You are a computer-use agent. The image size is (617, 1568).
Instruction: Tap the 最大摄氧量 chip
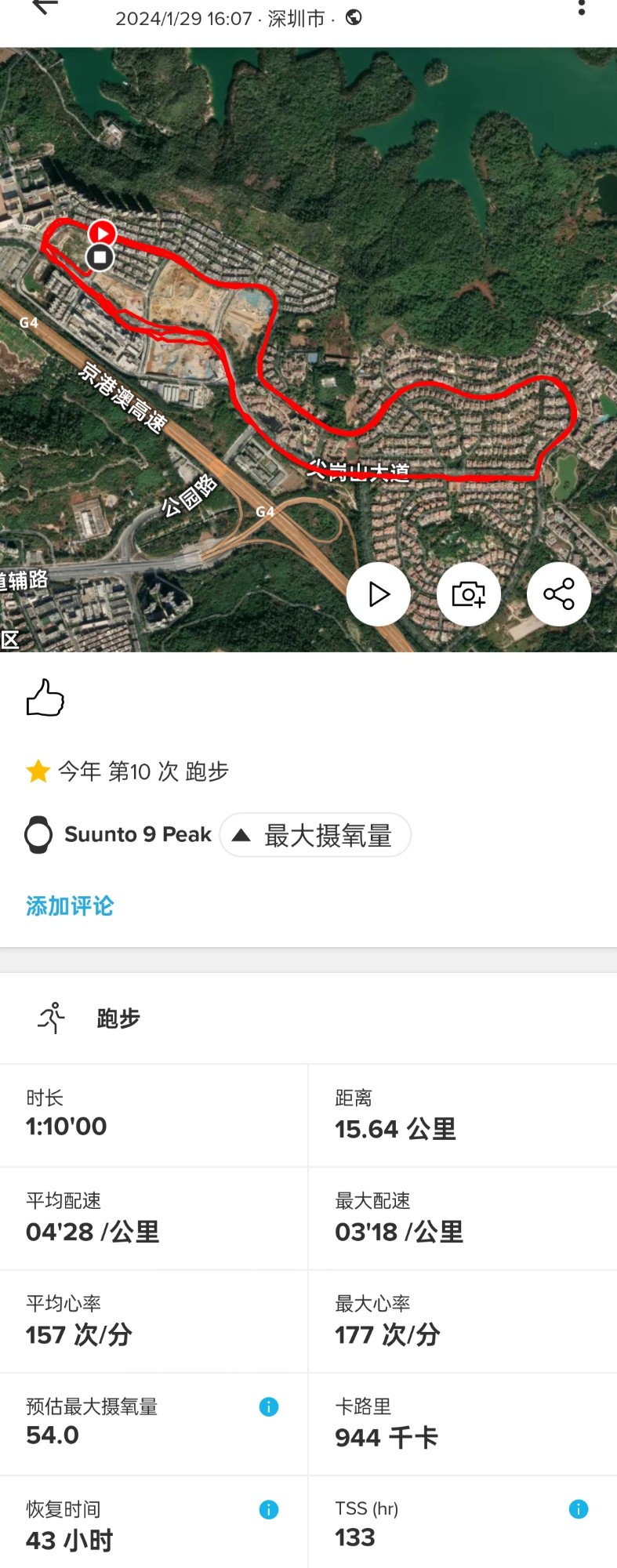coord(315,835)
